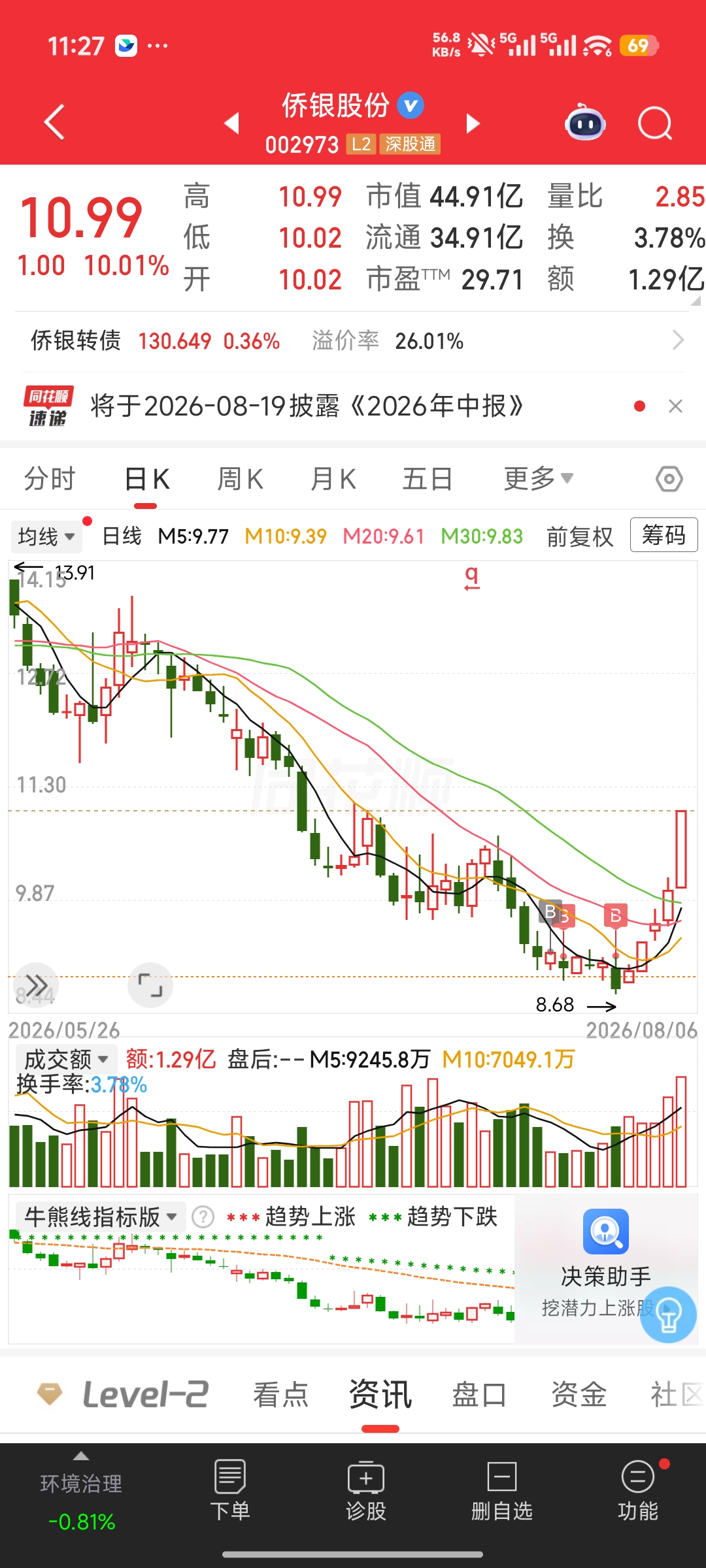706x1568 pixels.
Task: Open the robot assistant icon
Action: [585, 123]
